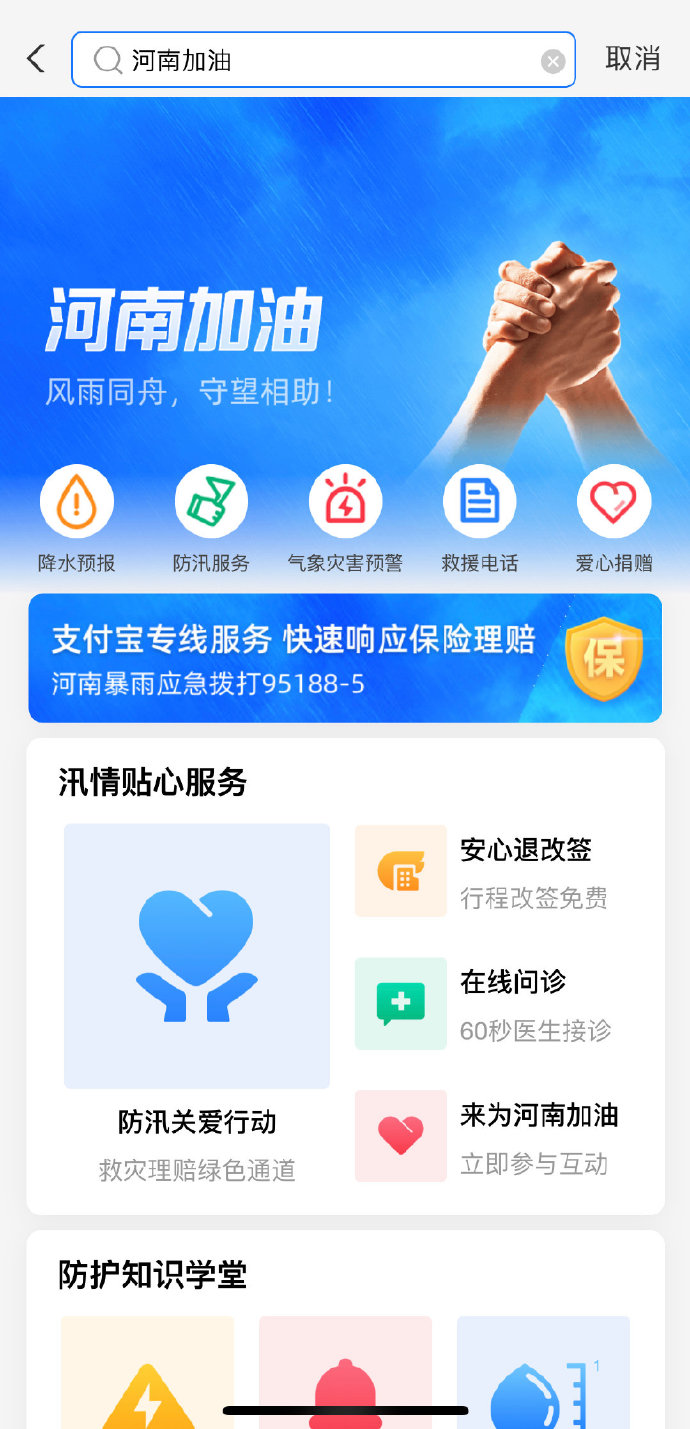Select 安心退改签 free rebooking
The image size is (690, 1429).
[497, 872]
